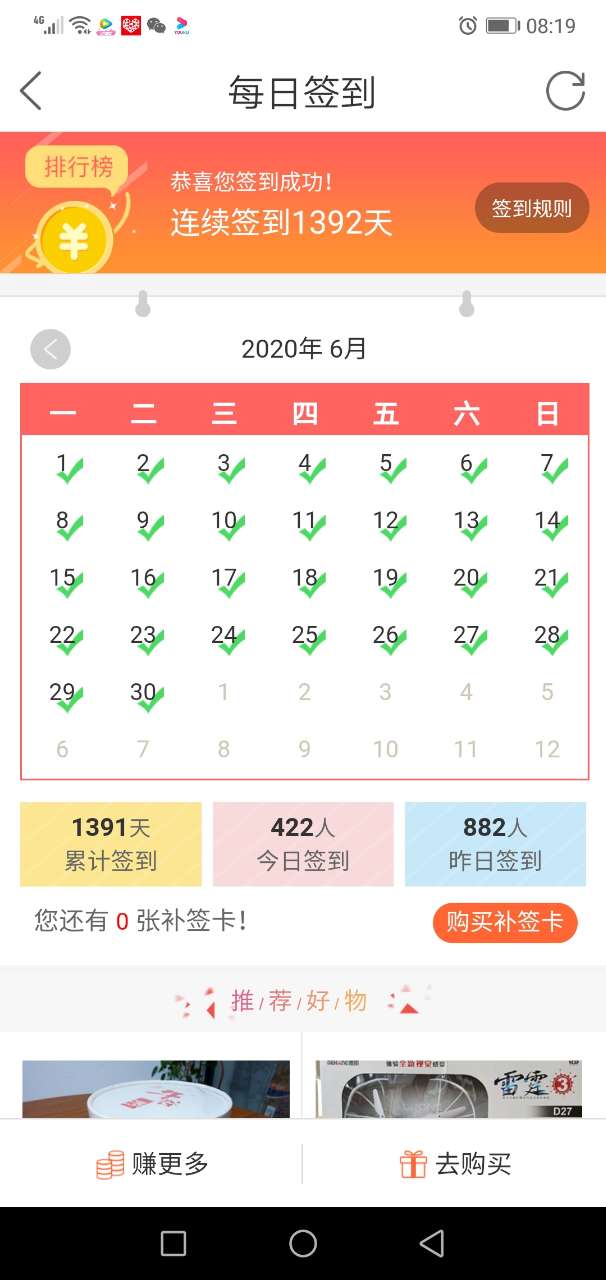
Task: Open the 签到规则 rules
Action: 531,208
